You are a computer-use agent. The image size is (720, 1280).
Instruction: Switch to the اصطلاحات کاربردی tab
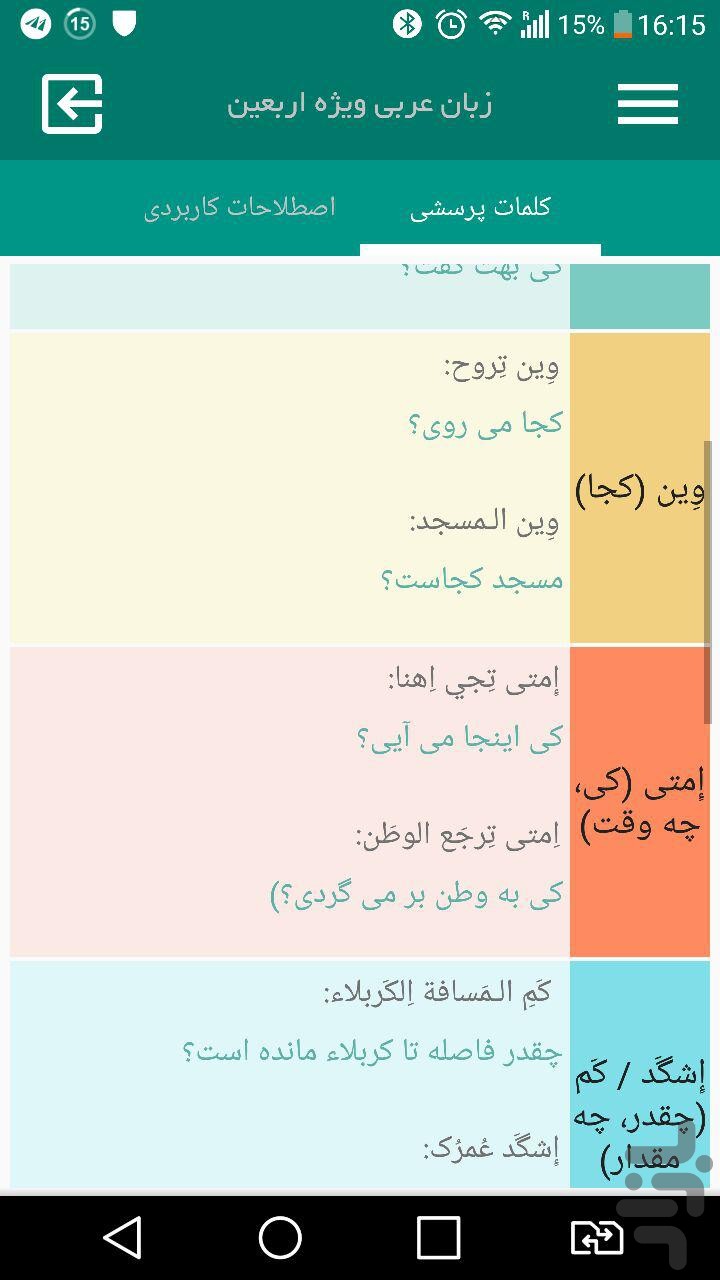(x=240, y=207)
